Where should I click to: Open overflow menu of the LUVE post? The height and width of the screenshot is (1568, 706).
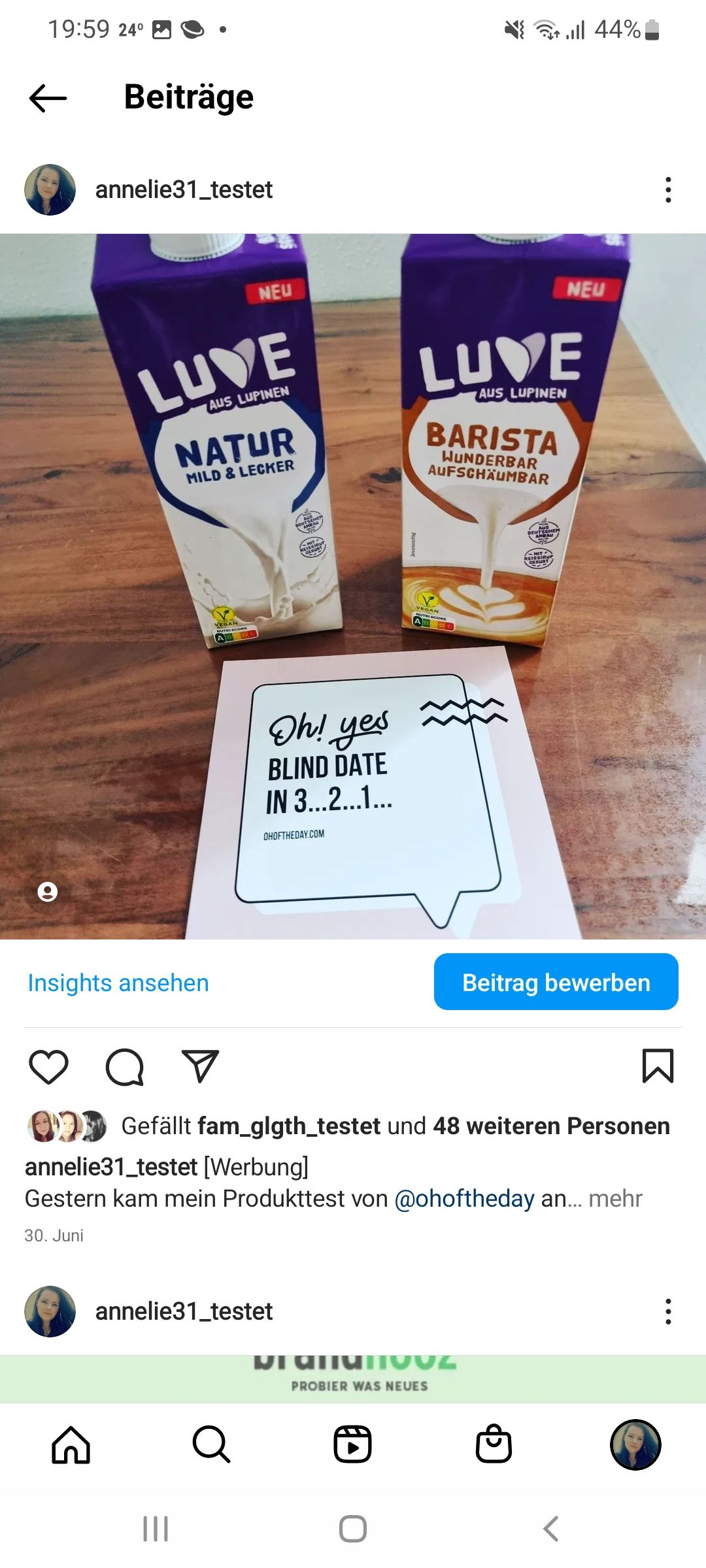coord(667,189)
